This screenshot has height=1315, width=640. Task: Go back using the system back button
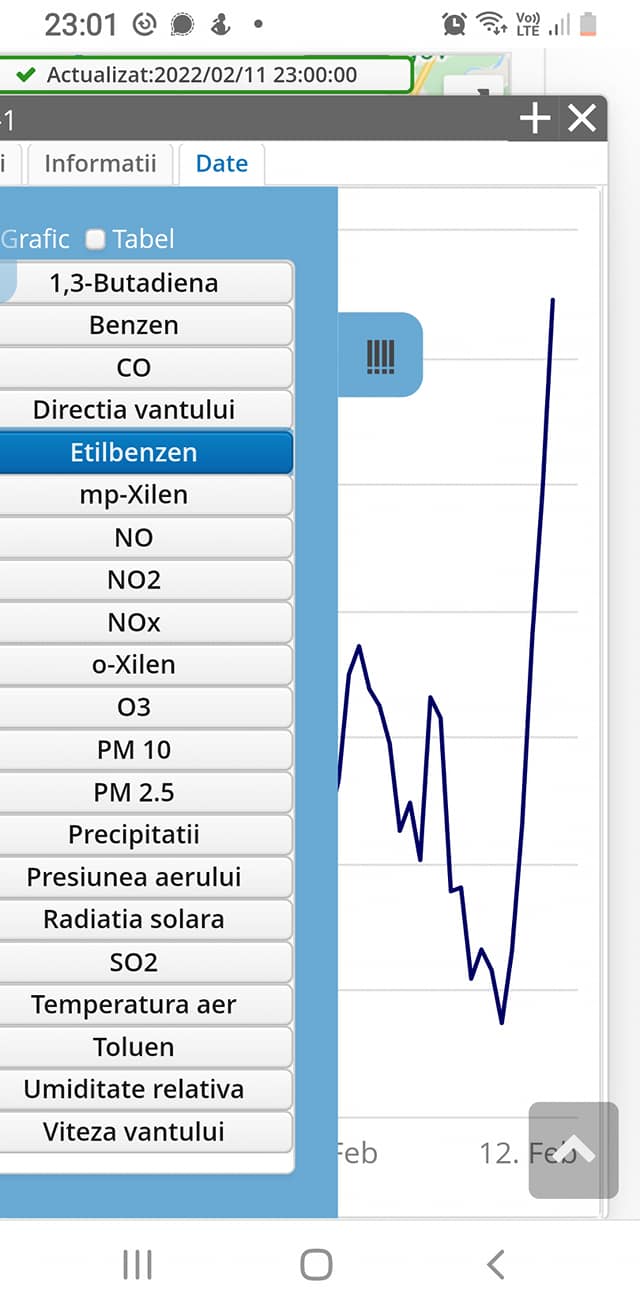(495, 1265)
